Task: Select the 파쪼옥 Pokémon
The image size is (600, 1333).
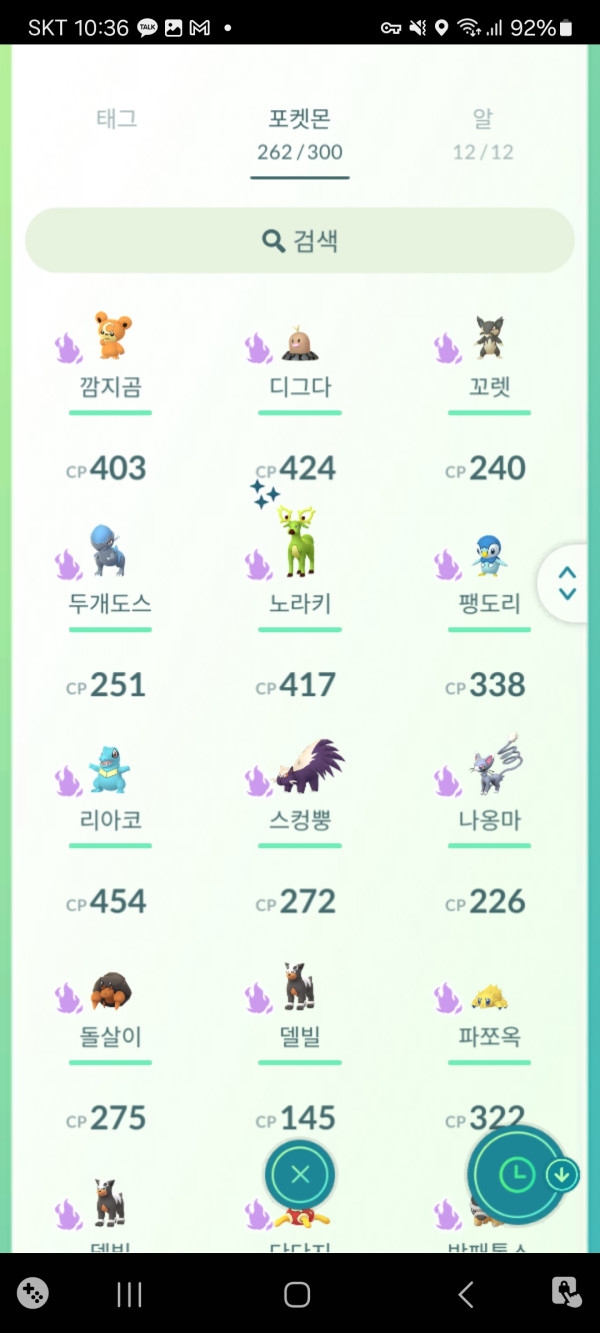Action: point(489,1005)
